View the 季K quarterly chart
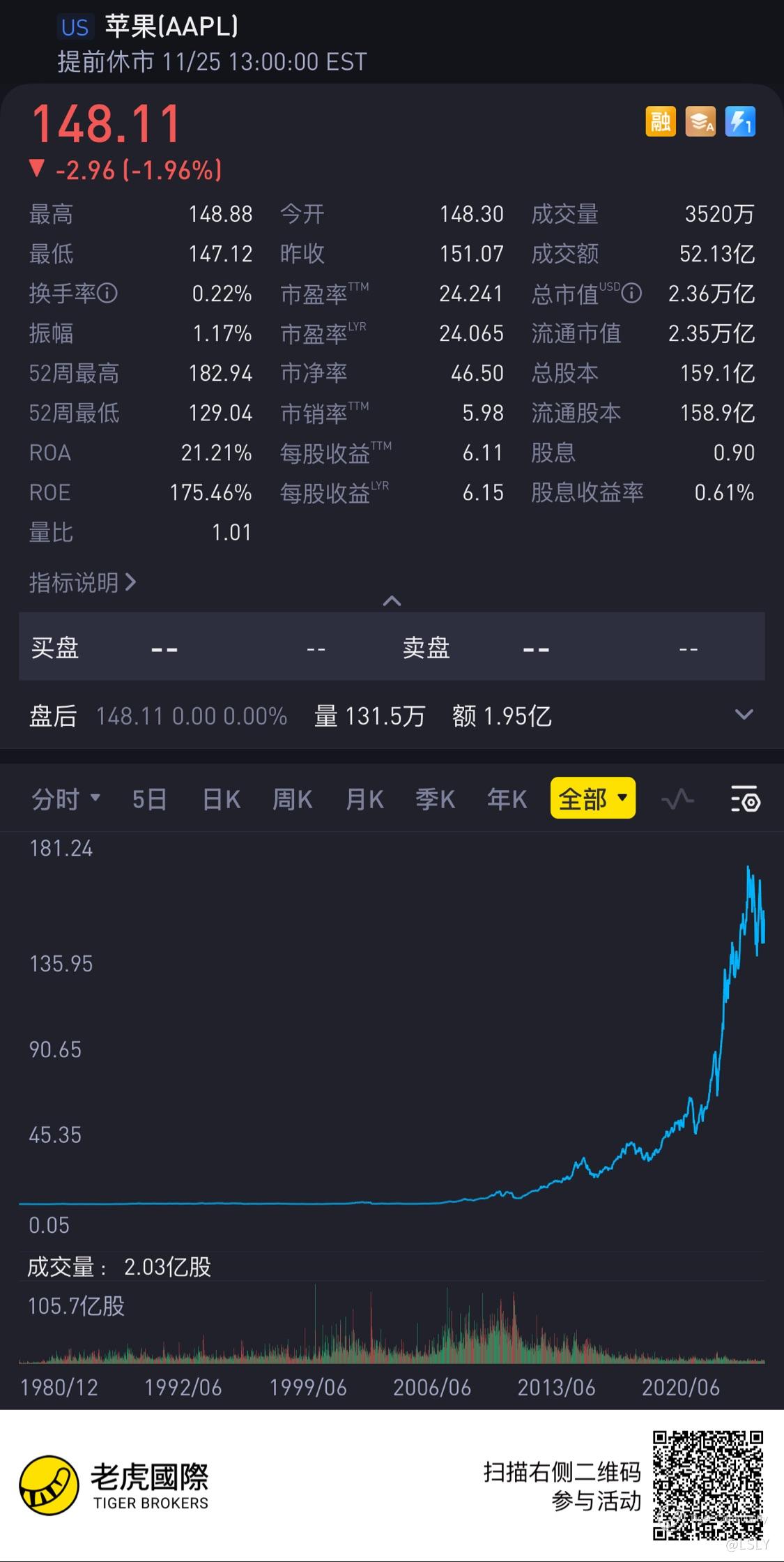 [436, 799]
